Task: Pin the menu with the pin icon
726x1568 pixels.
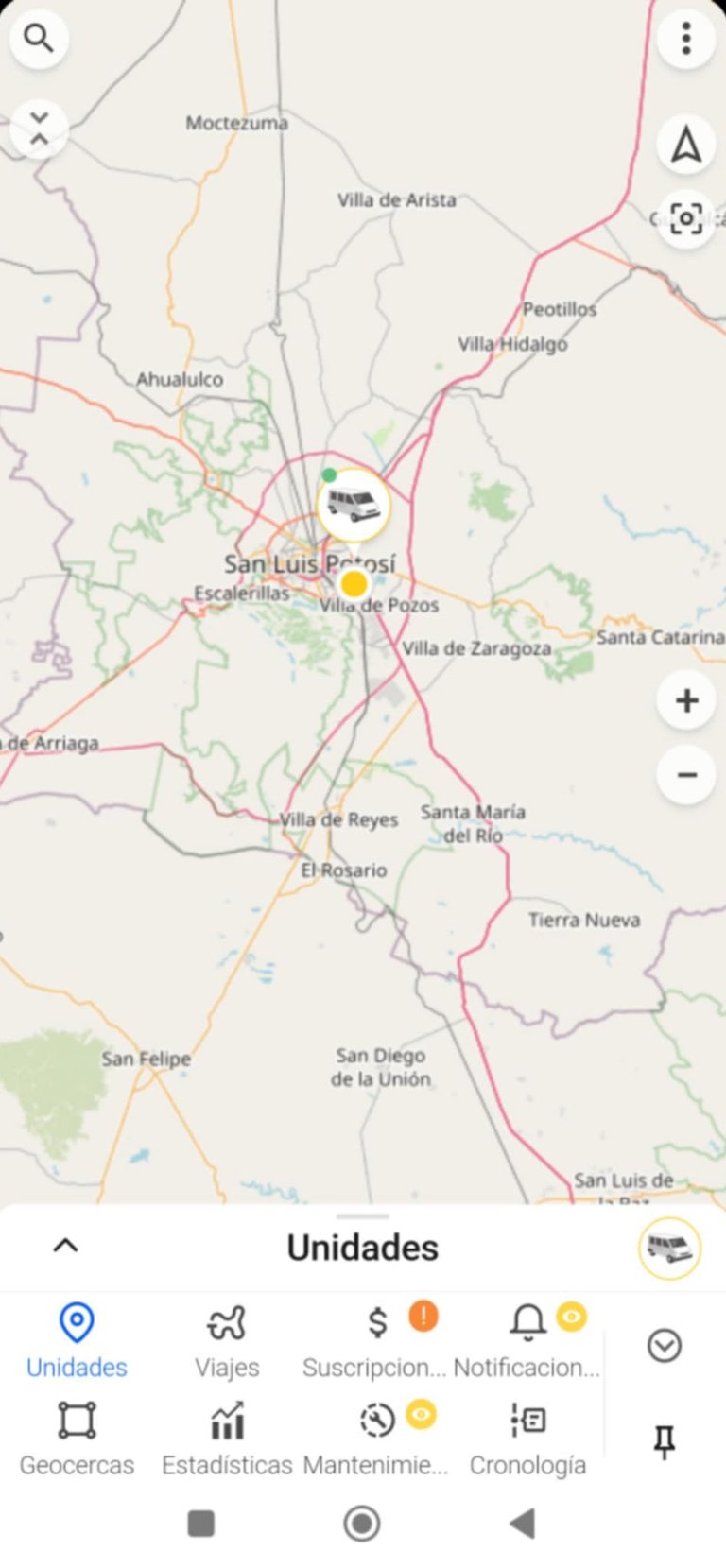Action: click(665, 1442)
